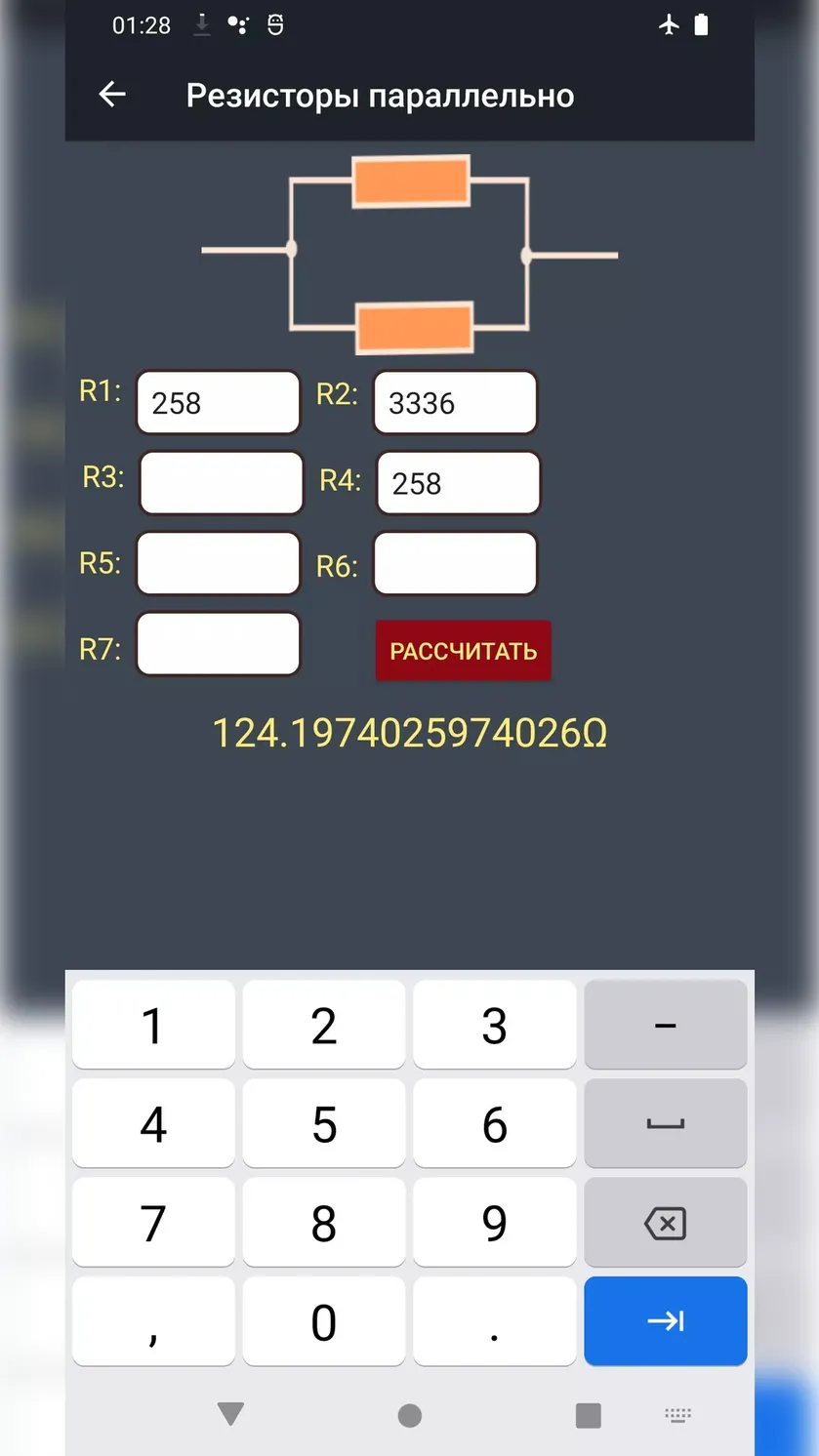
Task: Edit the R1 resistor value field
Action: (x=218, y=402)
